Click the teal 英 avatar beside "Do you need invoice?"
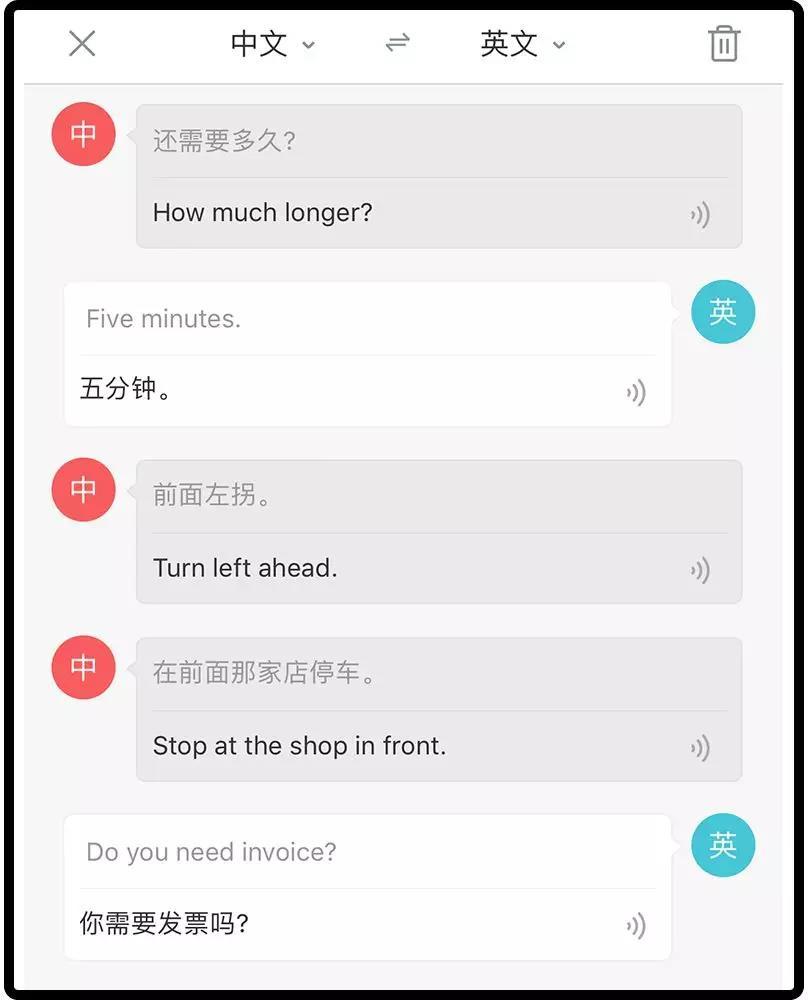808x1000 pixels. (723, 845)
